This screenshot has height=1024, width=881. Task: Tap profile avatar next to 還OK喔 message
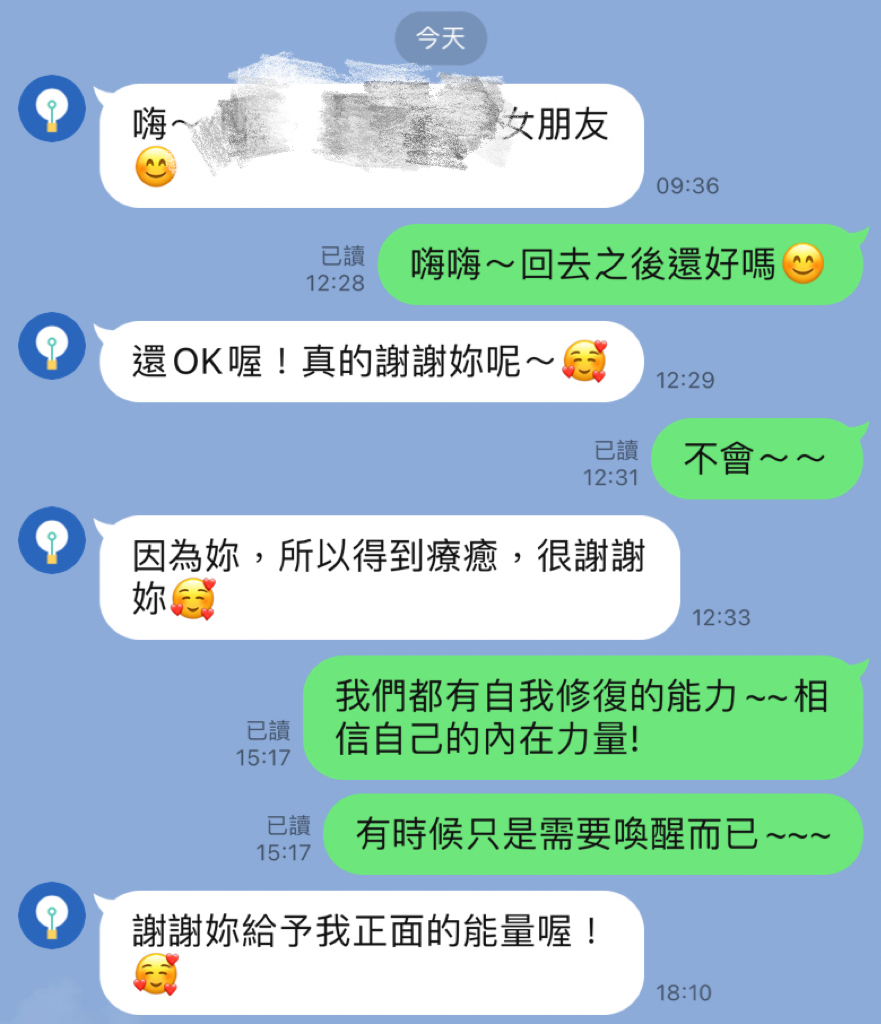(x=52, y=346)
